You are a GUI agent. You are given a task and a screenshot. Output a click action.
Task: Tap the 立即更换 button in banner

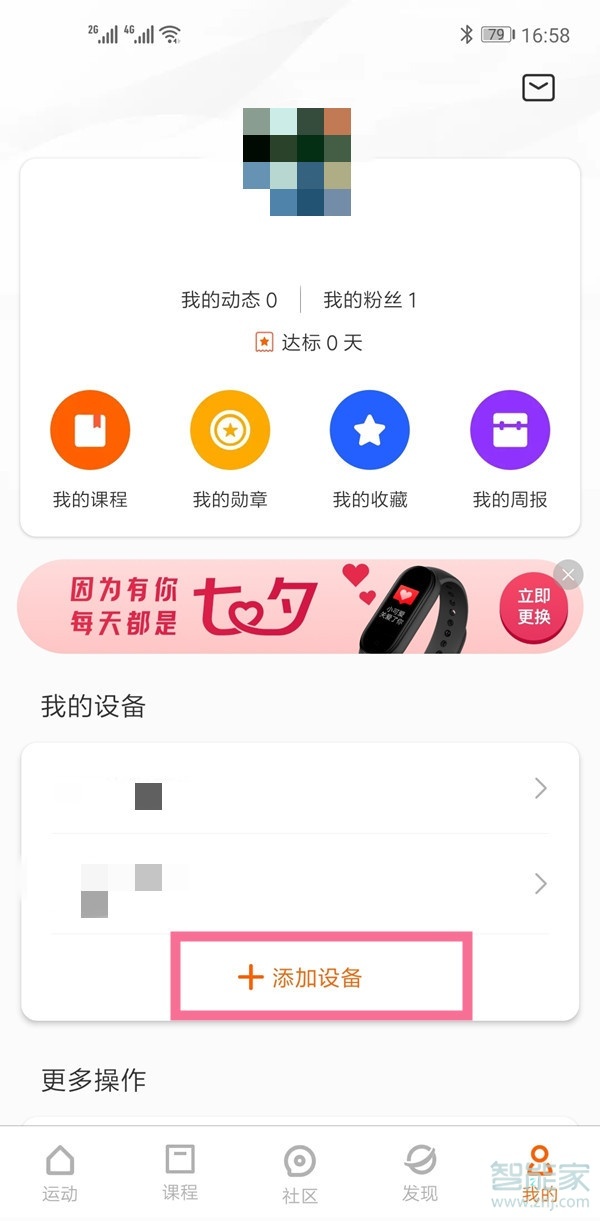534,607
